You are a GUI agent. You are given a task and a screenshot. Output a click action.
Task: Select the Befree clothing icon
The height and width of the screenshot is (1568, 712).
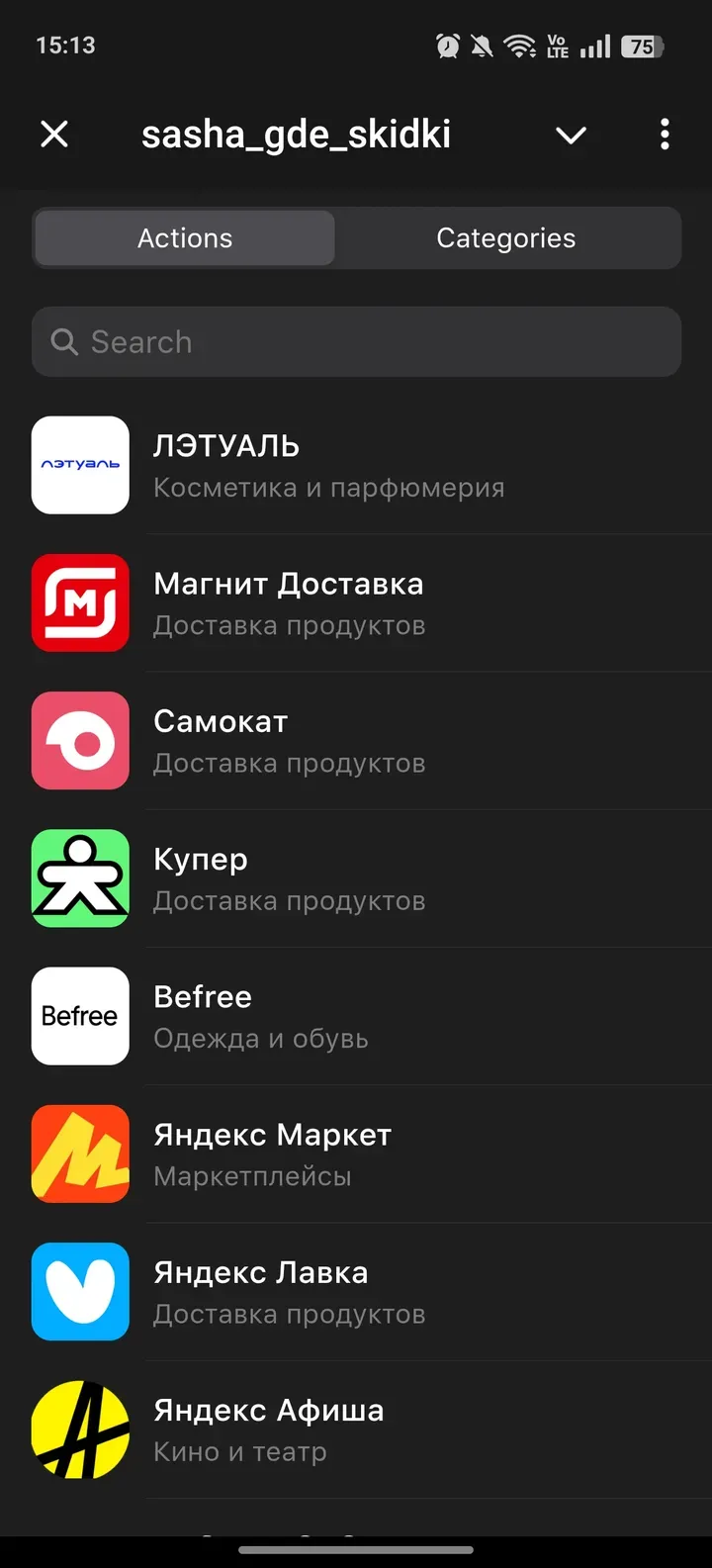click(x=80, y=1016)
